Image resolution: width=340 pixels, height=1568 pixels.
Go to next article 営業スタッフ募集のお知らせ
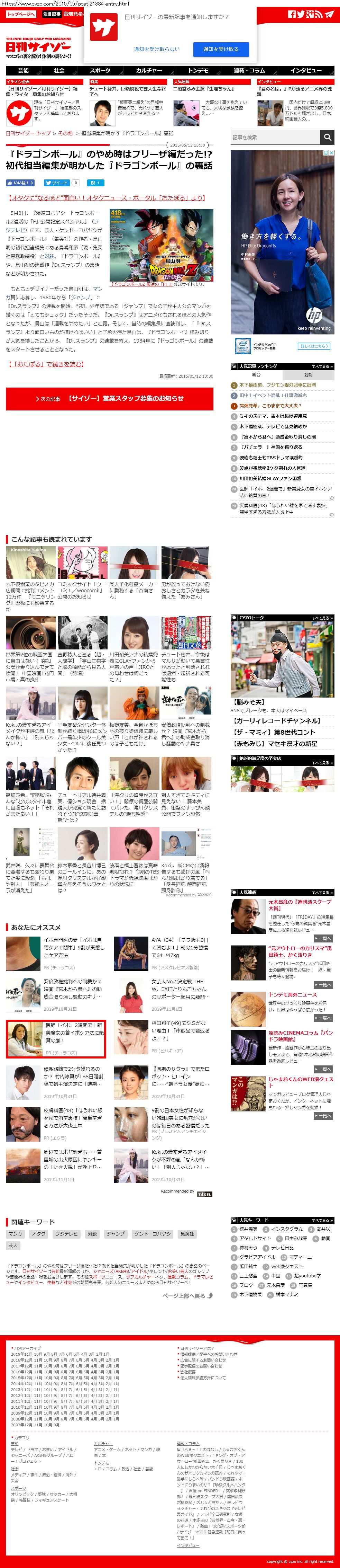tap(110, 399)
